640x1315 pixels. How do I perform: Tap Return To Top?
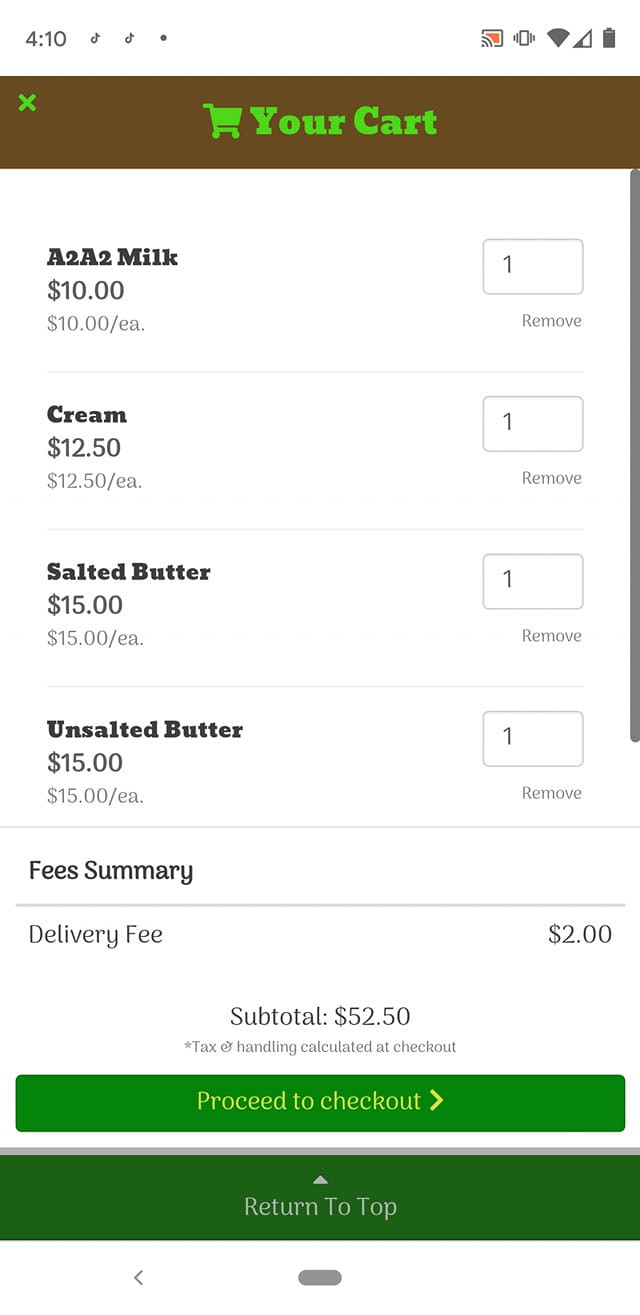pyautogui.click(x=320, y=1198)
